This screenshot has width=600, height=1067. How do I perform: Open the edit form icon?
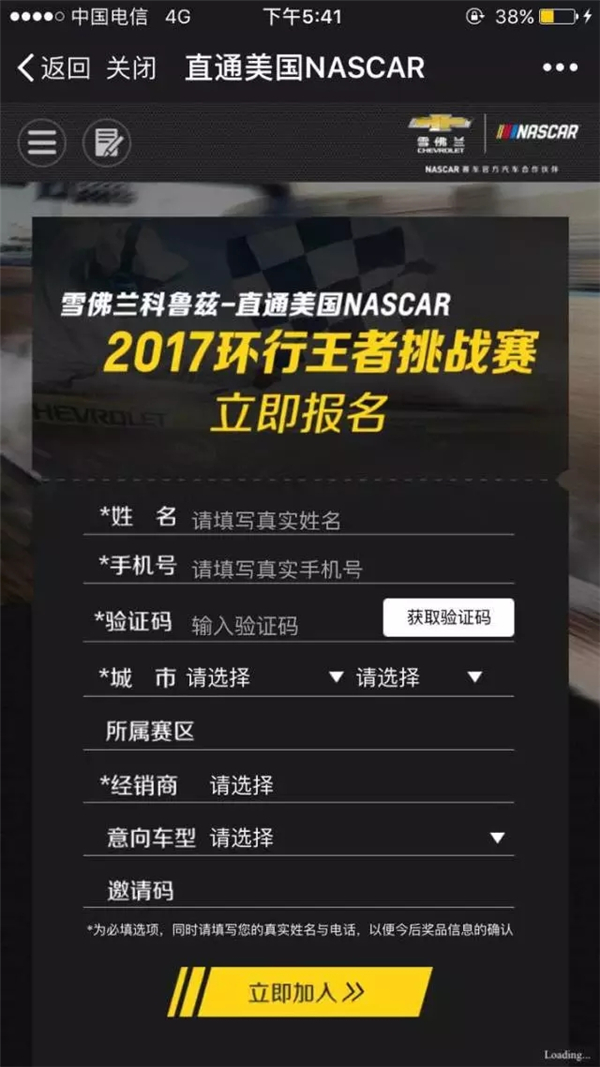pos(106,143)
